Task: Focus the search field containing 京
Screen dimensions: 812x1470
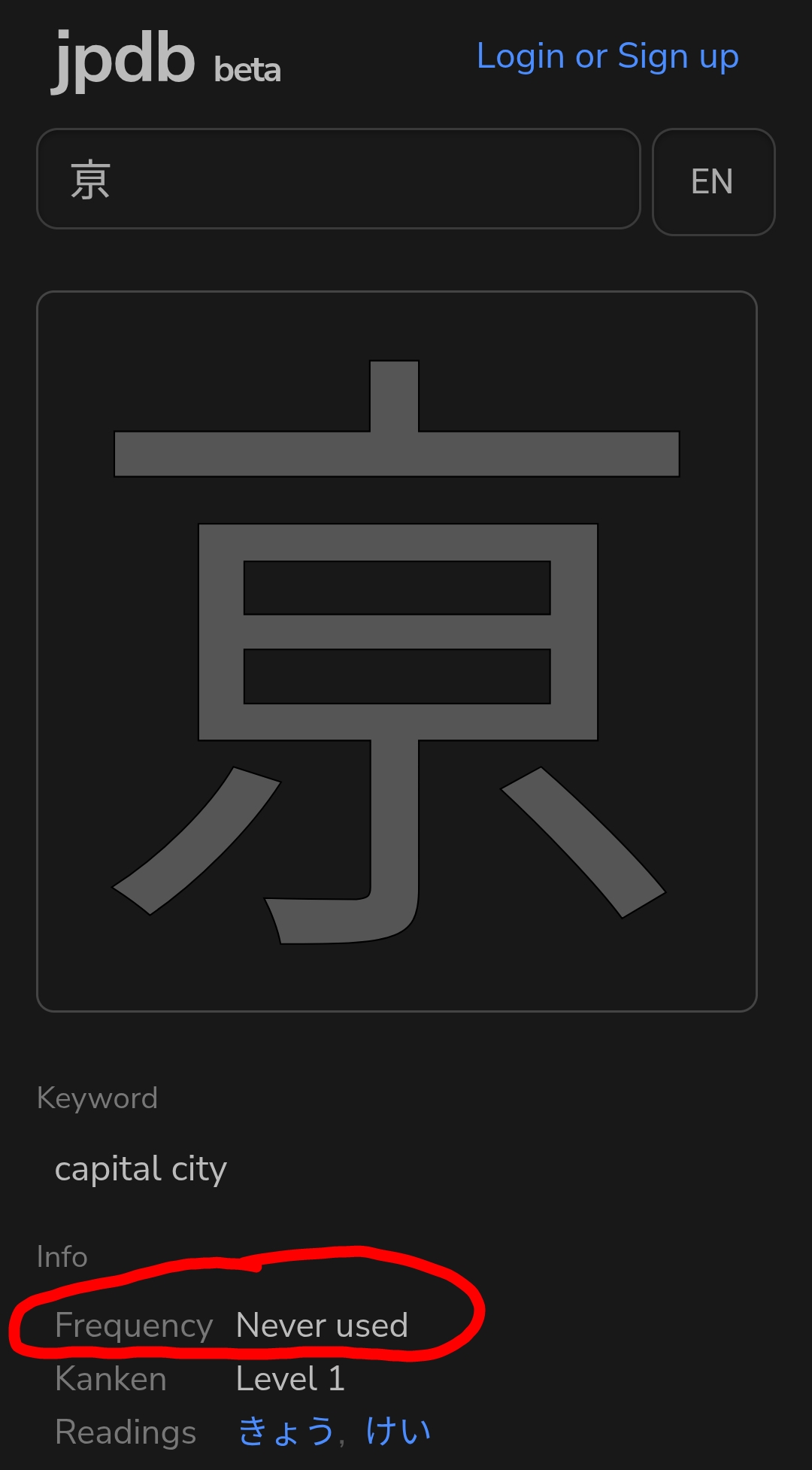Action: [x=338, y=179]
